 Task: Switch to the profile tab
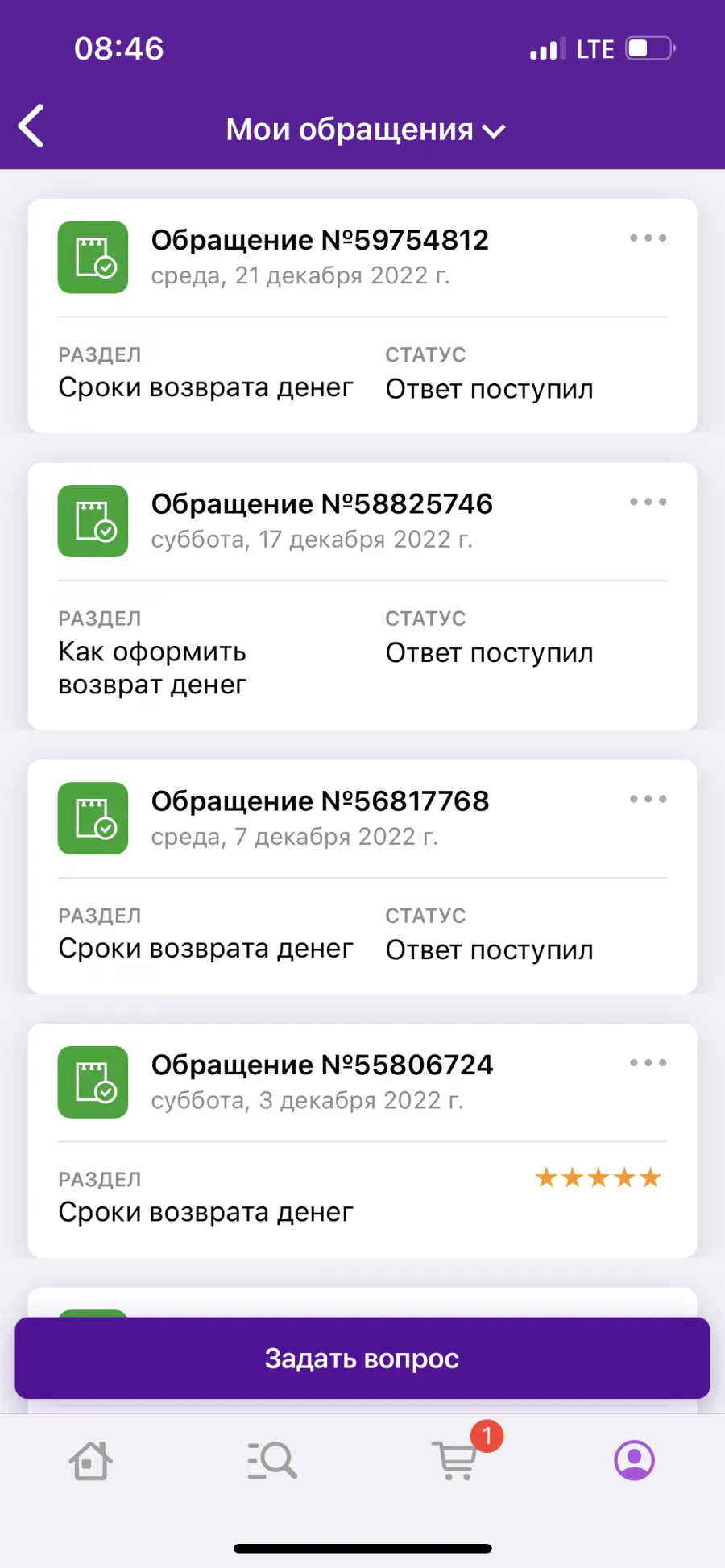point(635,1460)
